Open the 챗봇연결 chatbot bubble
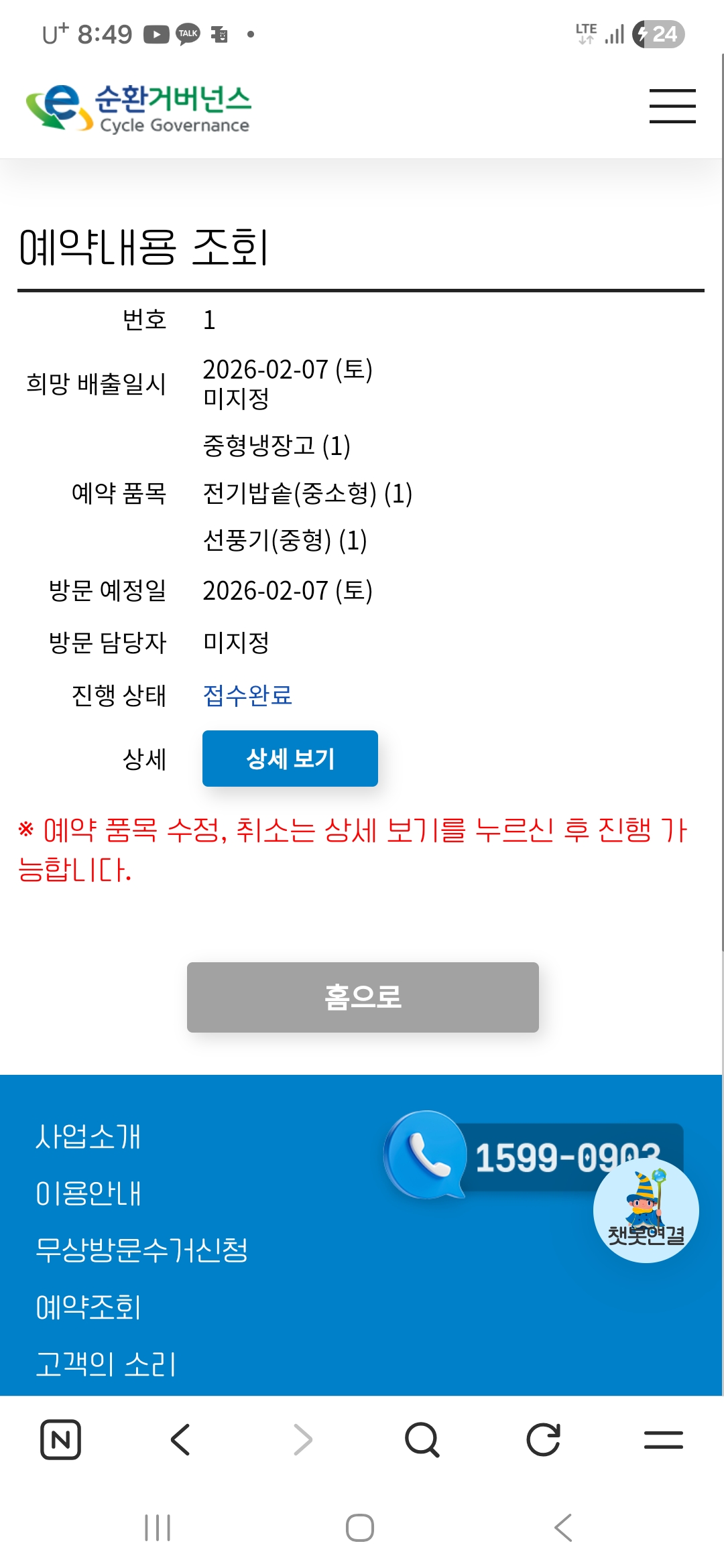Viewport: 724px width, 1568px height. click(x=646, y=1212)
